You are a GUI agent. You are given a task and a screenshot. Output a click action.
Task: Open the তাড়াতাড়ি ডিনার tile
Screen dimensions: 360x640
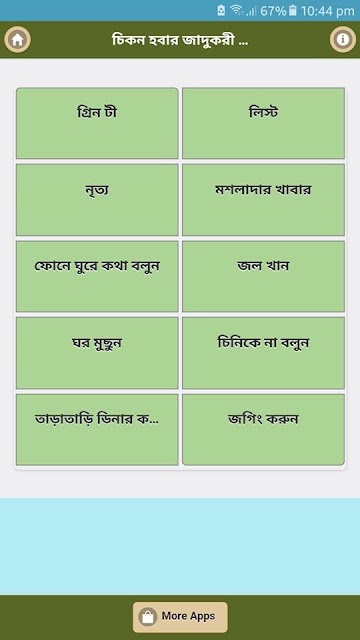point(97,429)
